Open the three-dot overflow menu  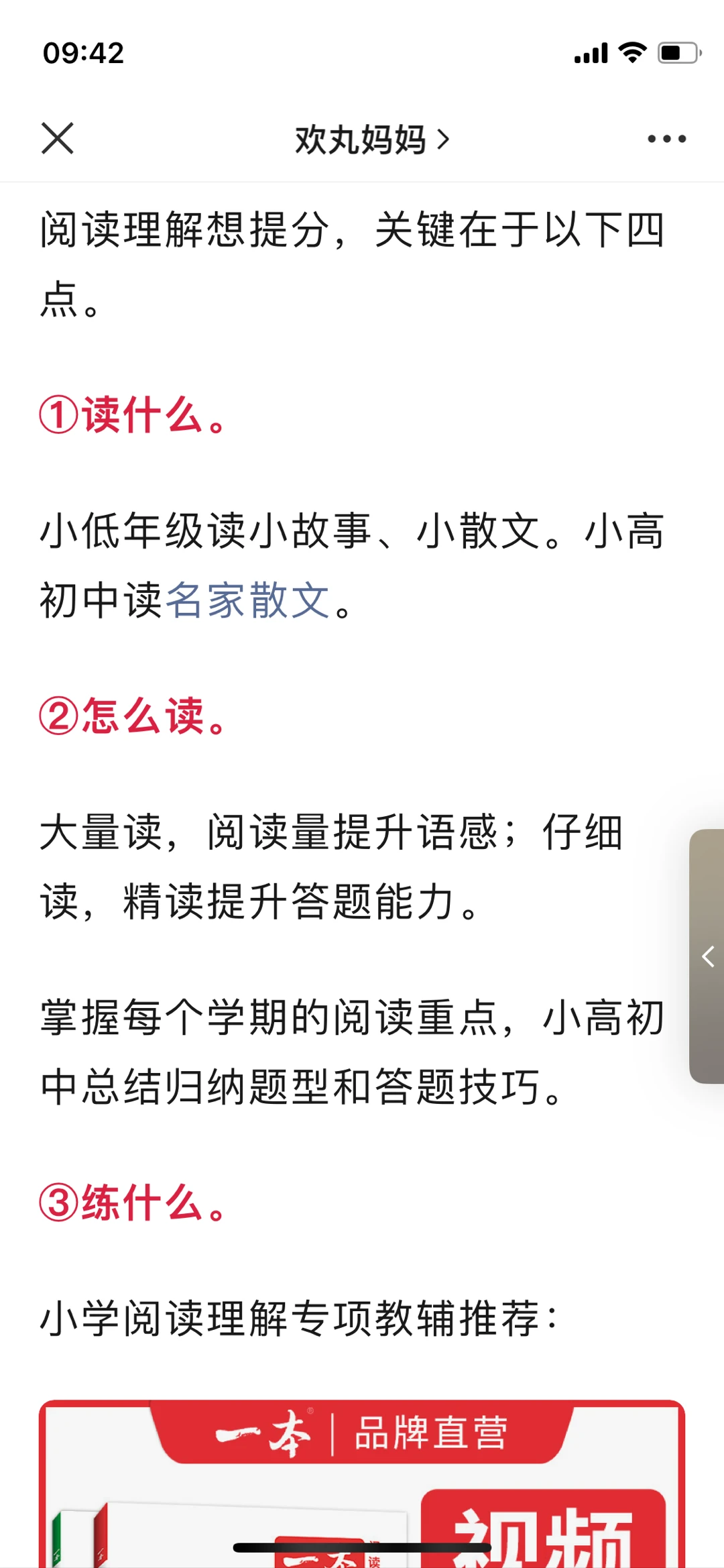pyautogui.click(x=666, y=139)
